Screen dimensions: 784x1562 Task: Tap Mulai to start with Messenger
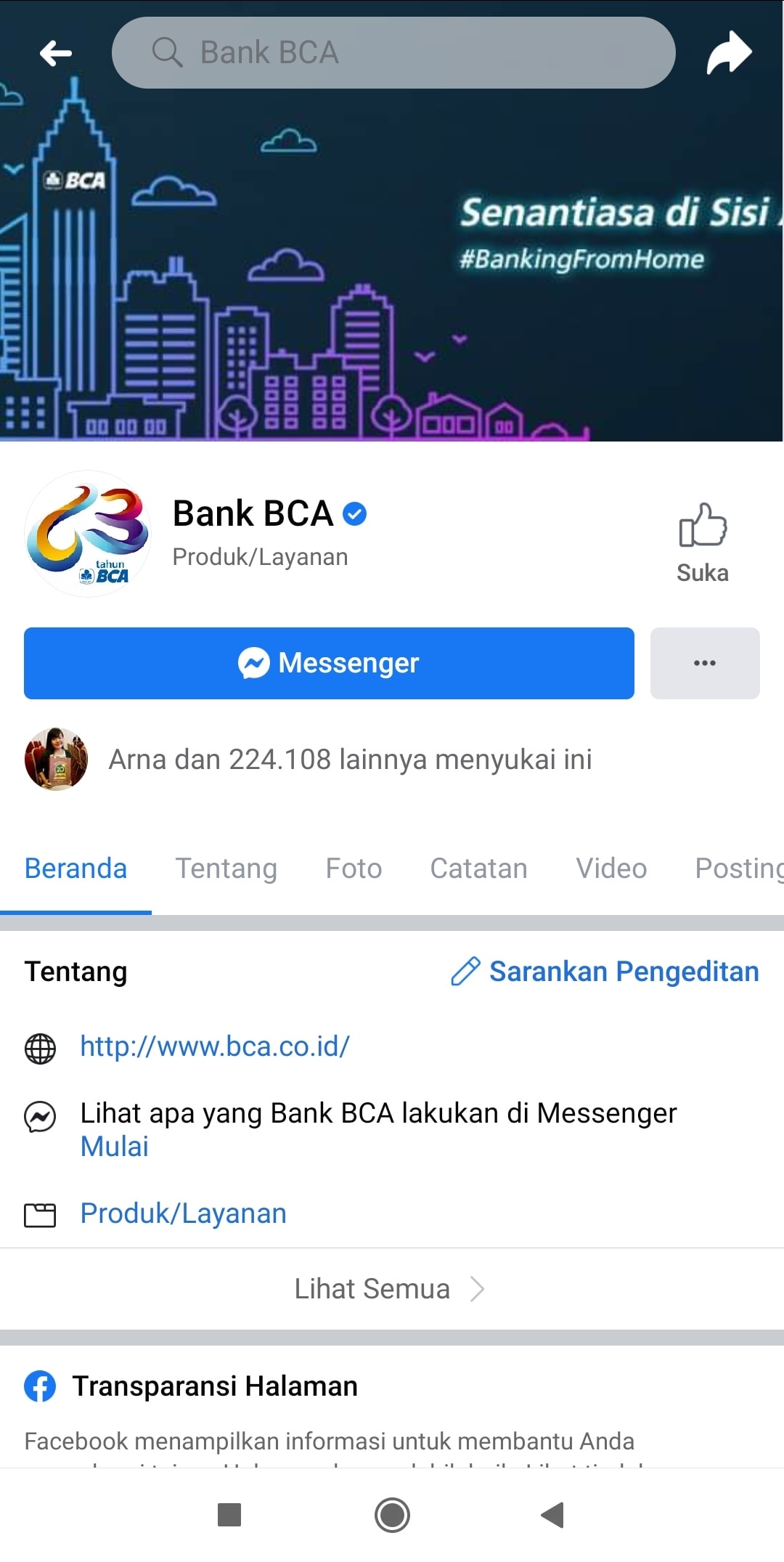114,1147
